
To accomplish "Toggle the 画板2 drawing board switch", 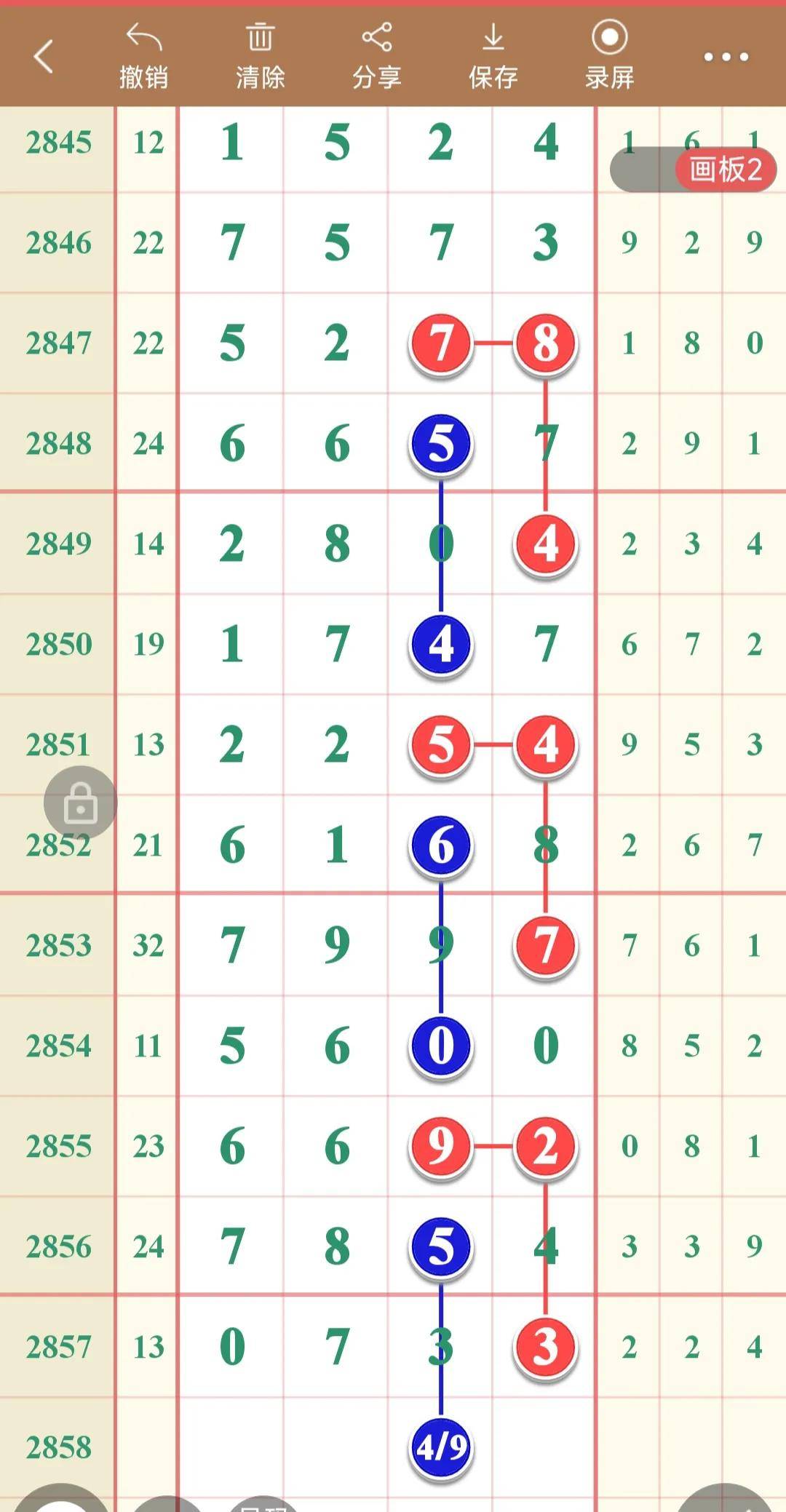I will [693, 170].
